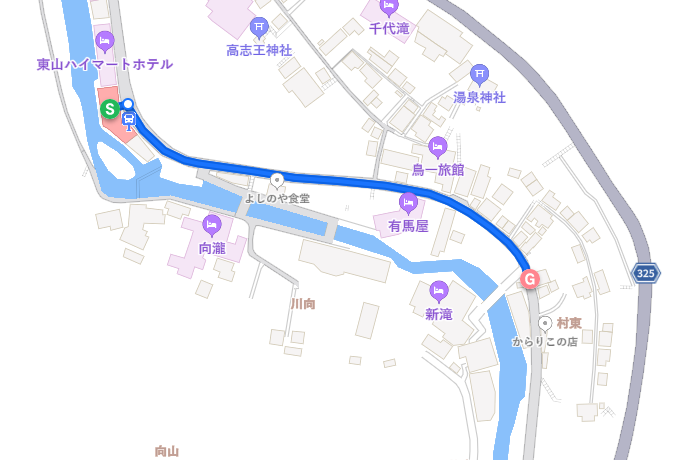Select the 有馬屋 lodging marker

click(x=408, y=203)
